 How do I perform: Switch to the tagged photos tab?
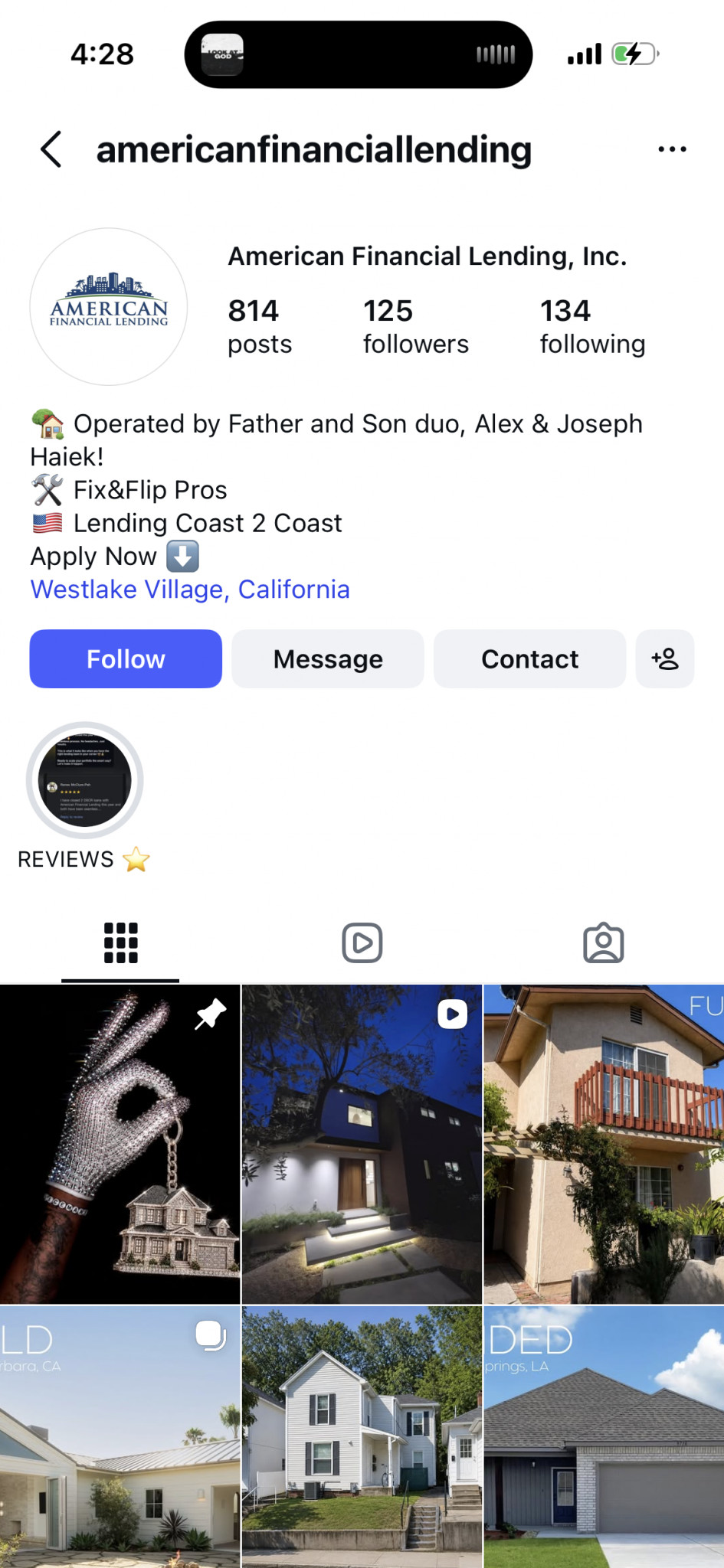click(604, 943)
